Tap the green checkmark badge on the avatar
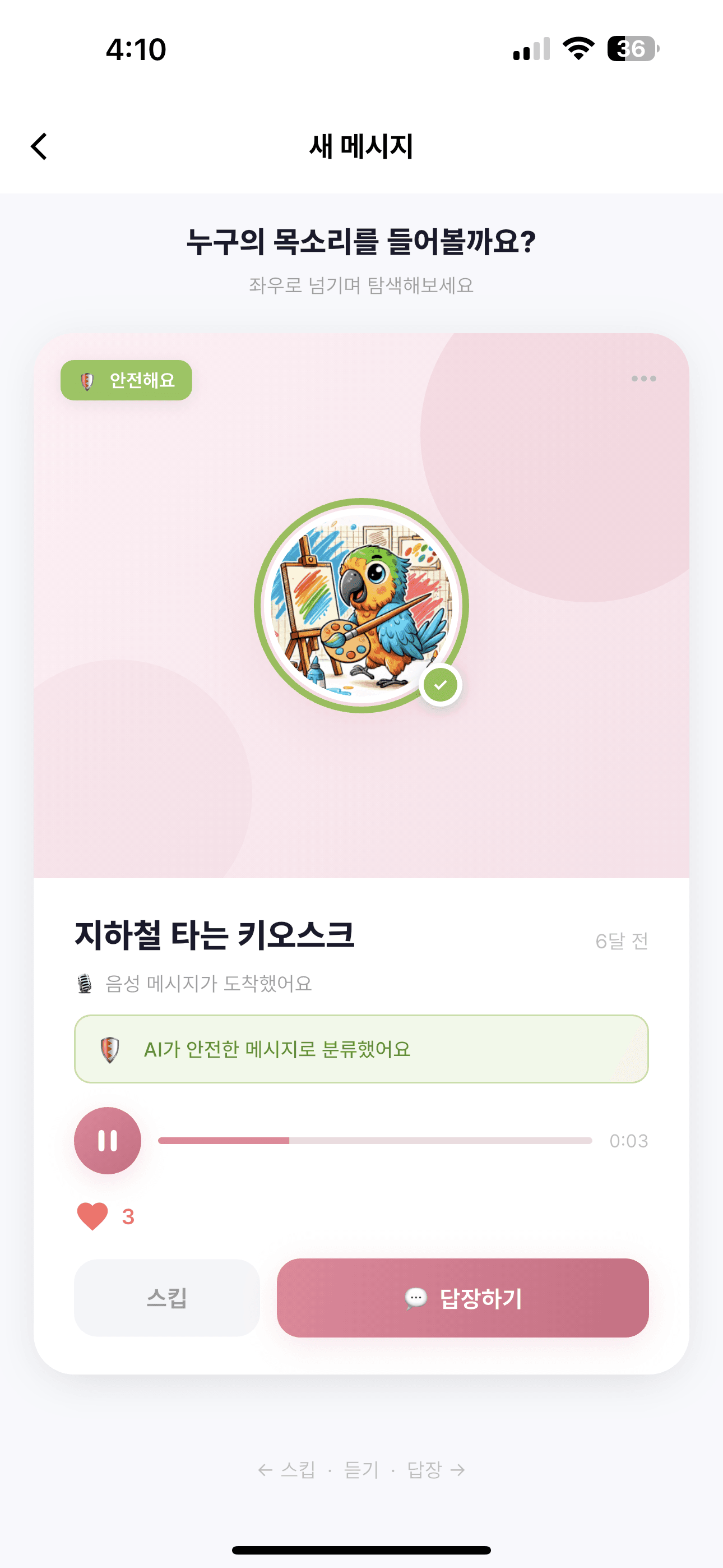The height and width of the screenshot is (1568, 723). [x=442, y=684]
